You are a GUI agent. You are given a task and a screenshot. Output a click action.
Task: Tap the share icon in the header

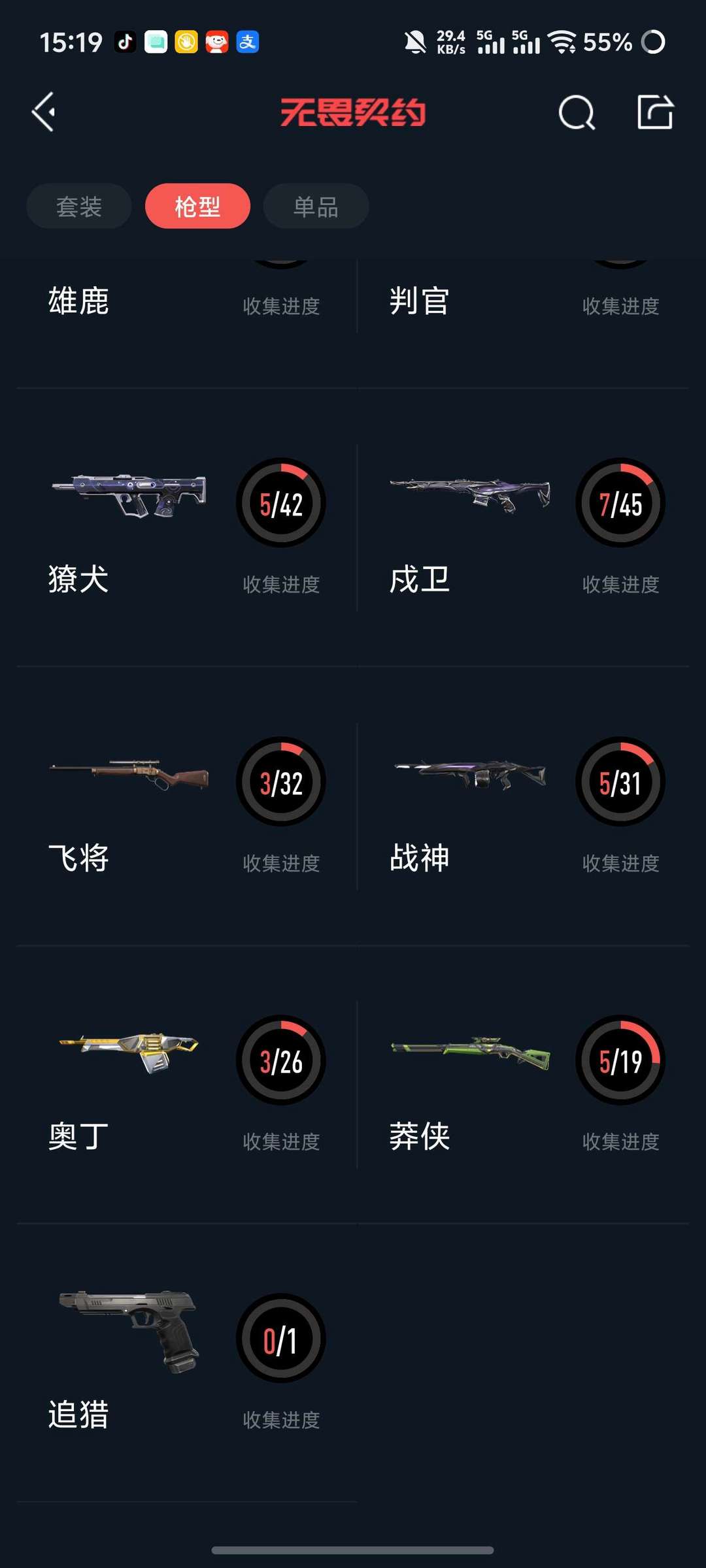[x=656, y=112]
